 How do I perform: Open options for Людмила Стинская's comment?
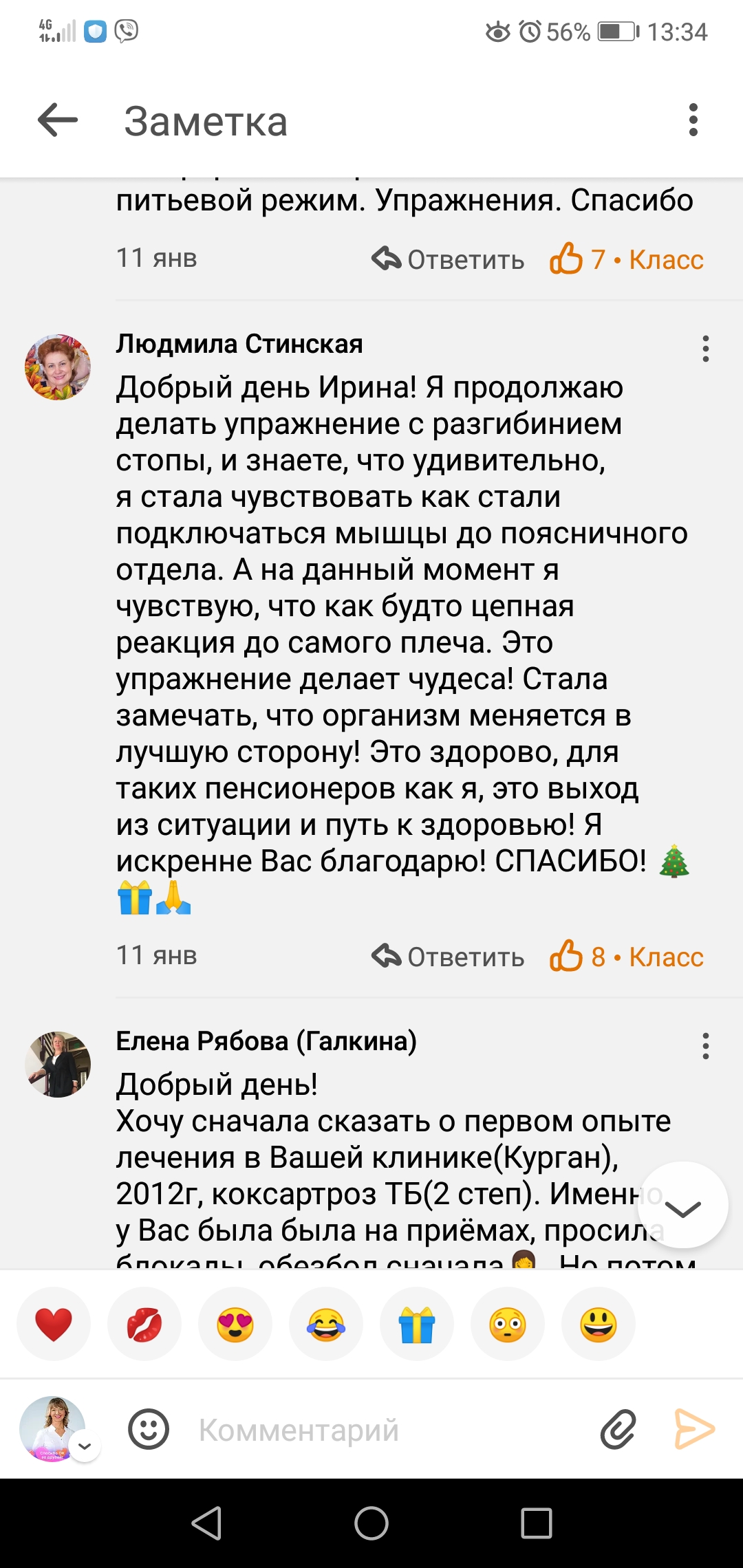click(x=705, y=349)
